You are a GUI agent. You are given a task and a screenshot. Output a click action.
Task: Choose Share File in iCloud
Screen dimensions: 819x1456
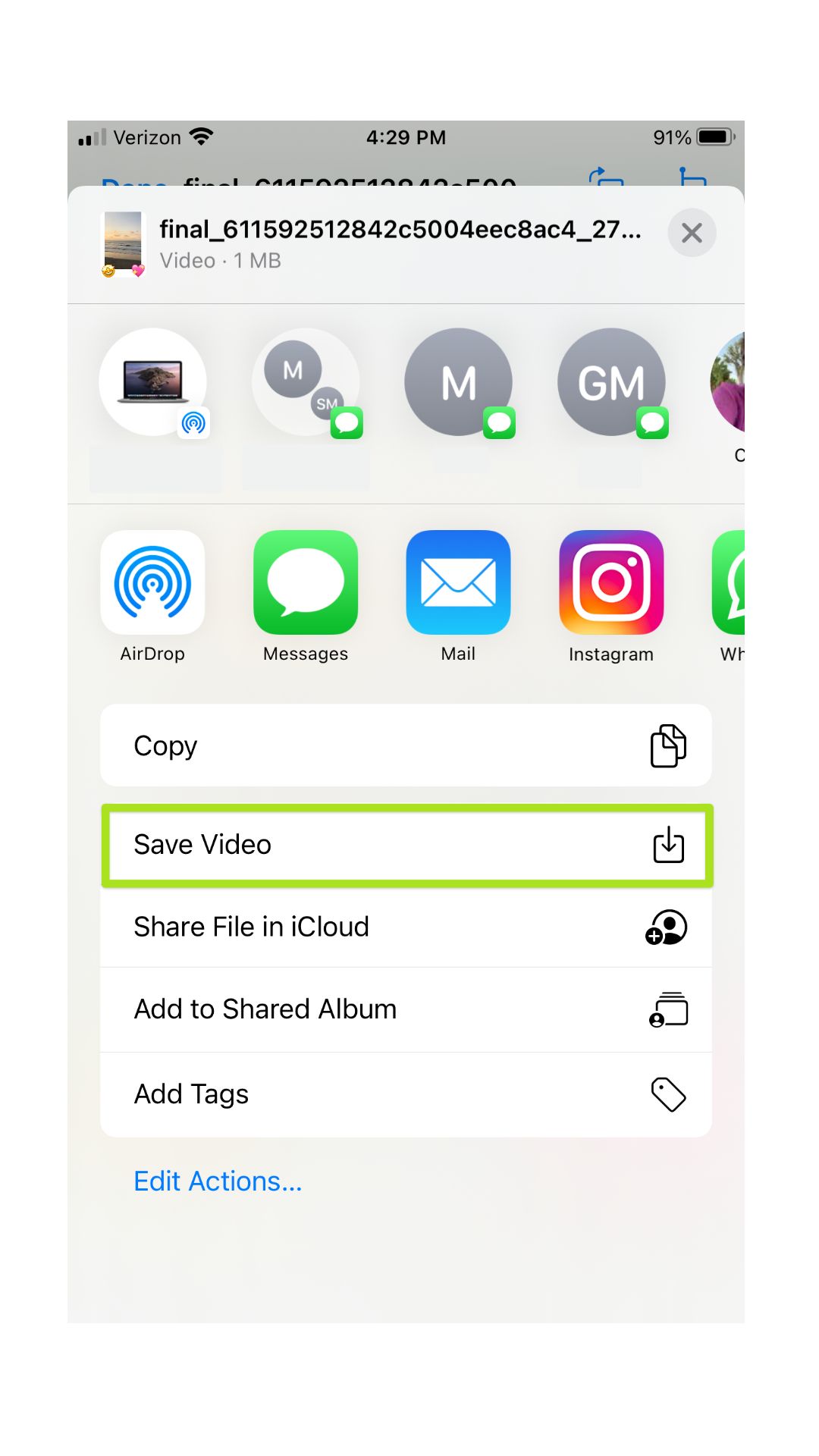click(x=406, y=927)
